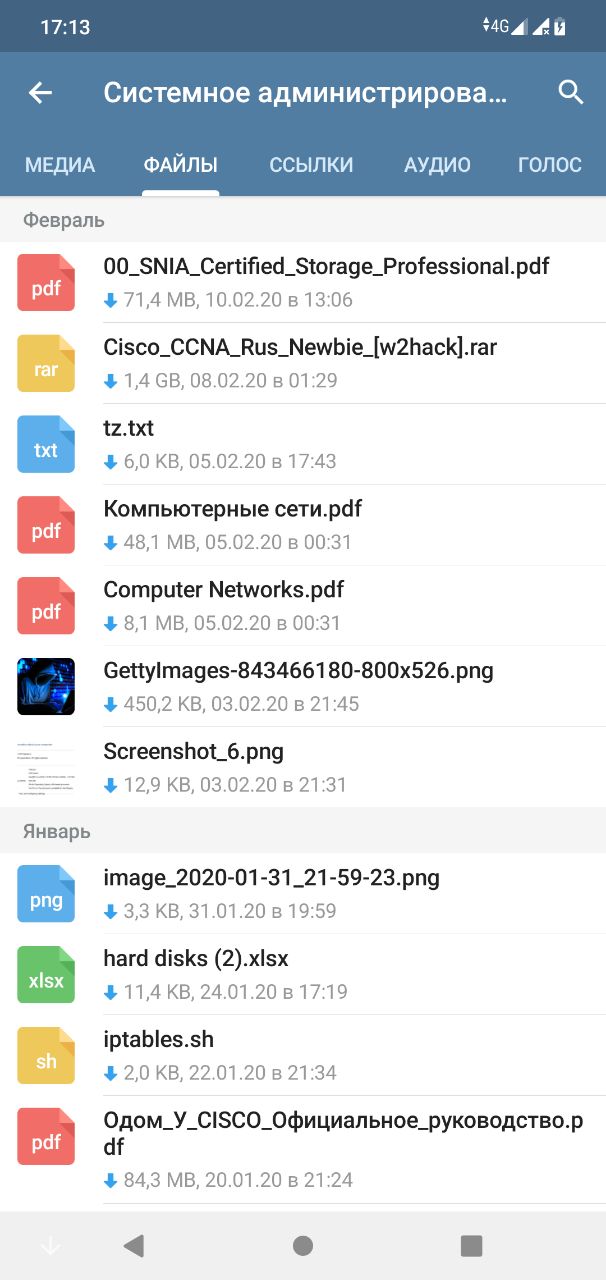Go back using the header arrow

(x=40, y=93)
